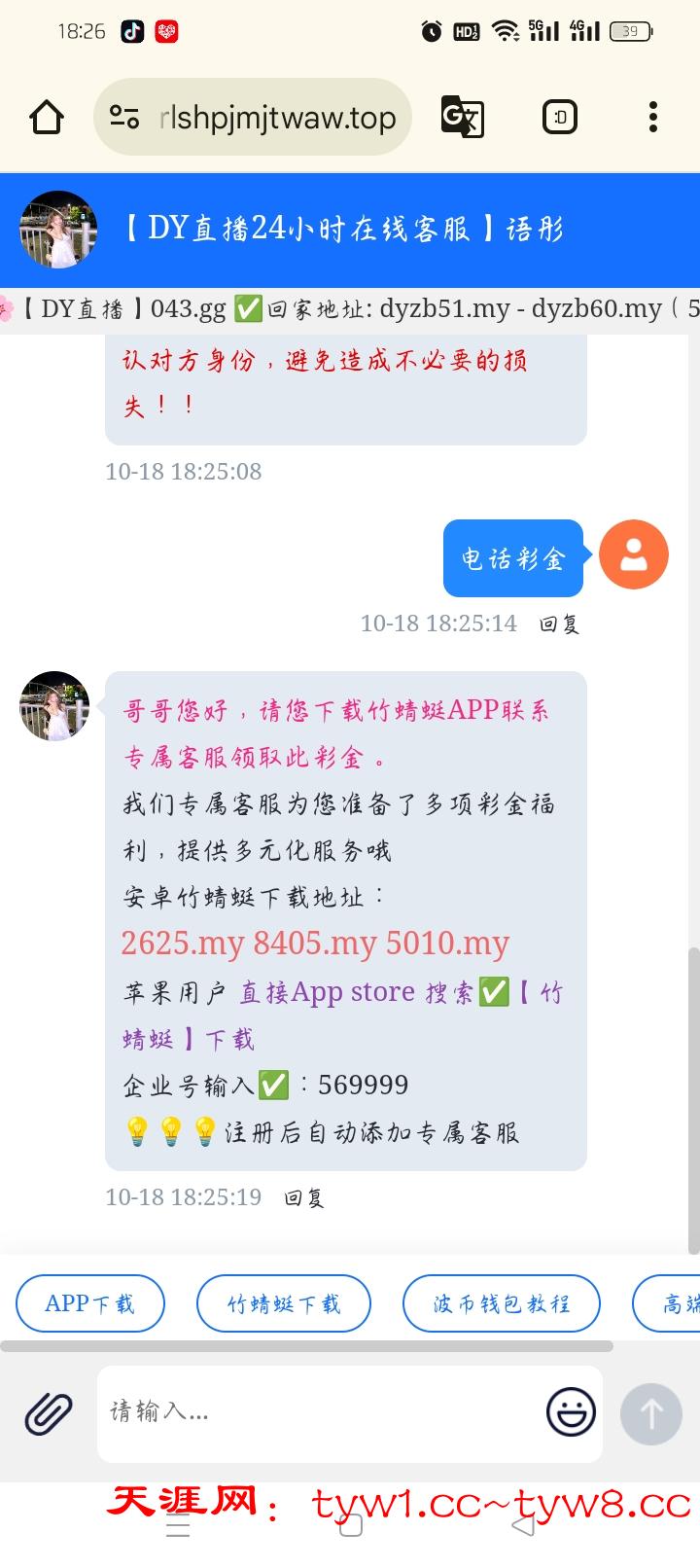The height and width of the screenshot is (1568, 700).
Task: Tap the URL address bar
Action: 277,118
